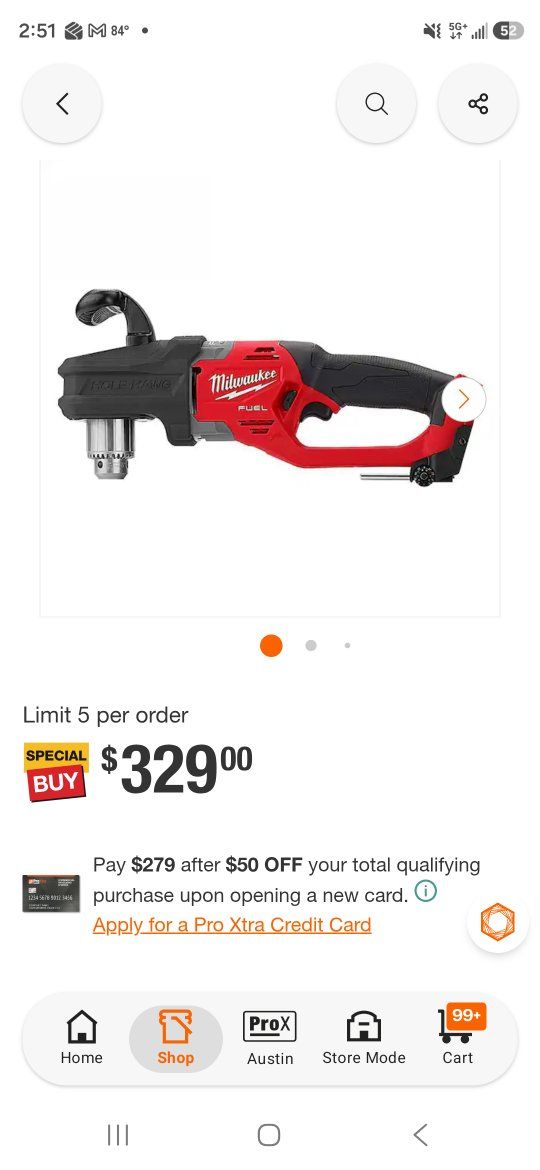Share this Milwaukee drill product
The height and width of the screenshot is (1170, 540).
tap(478, 104)
